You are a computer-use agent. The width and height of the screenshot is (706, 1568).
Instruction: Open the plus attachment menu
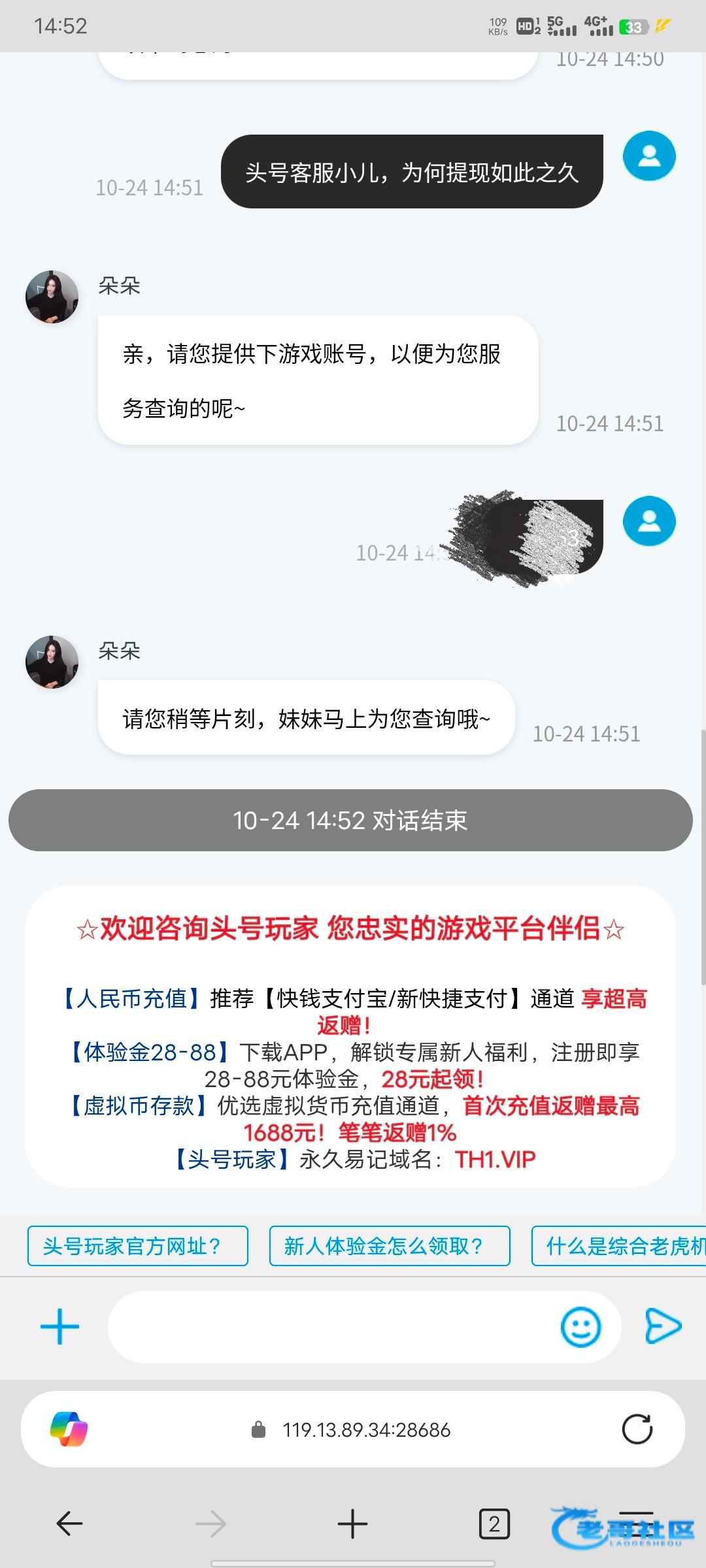[x=59, y=1326]
